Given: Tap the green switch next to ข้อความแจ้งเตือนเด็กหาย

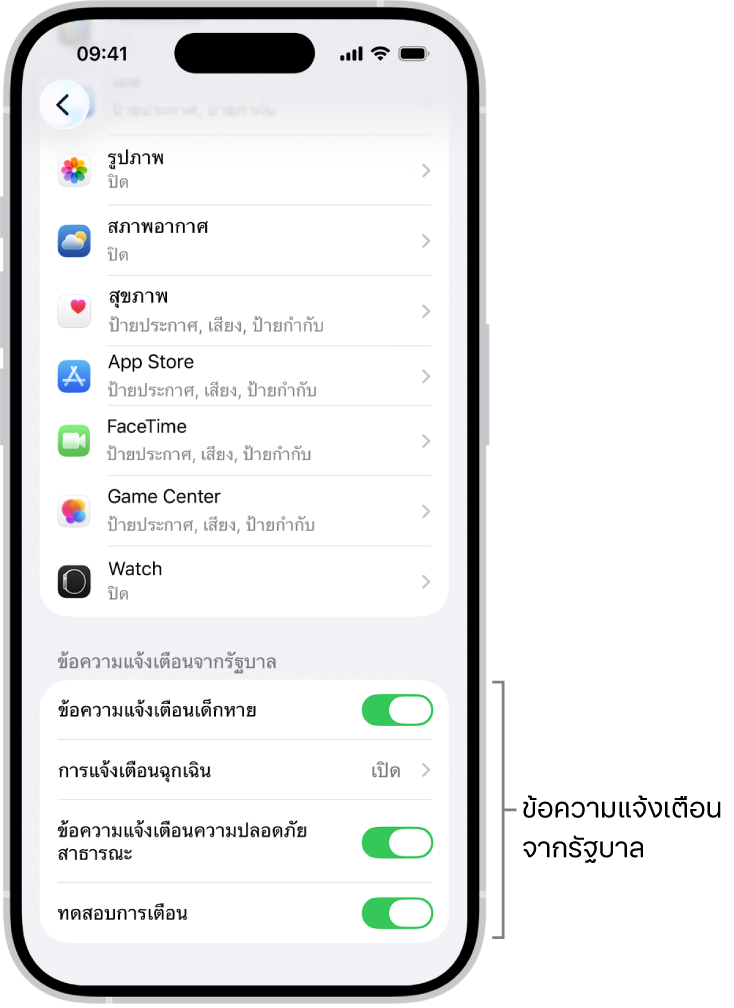Looking at the screenshot, I should (397, 710).
